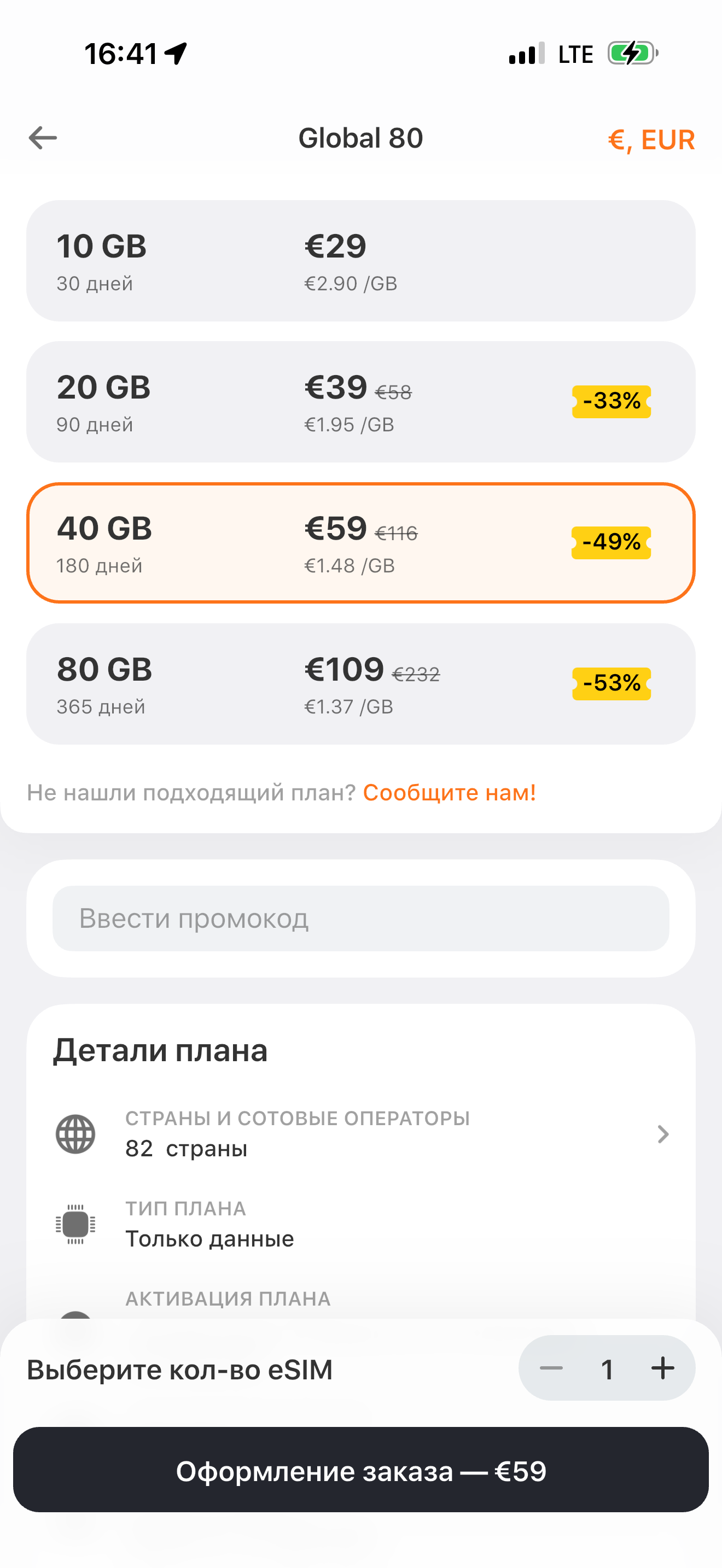
Task: Go back from Global 80 page
Action: pos(43,138)
